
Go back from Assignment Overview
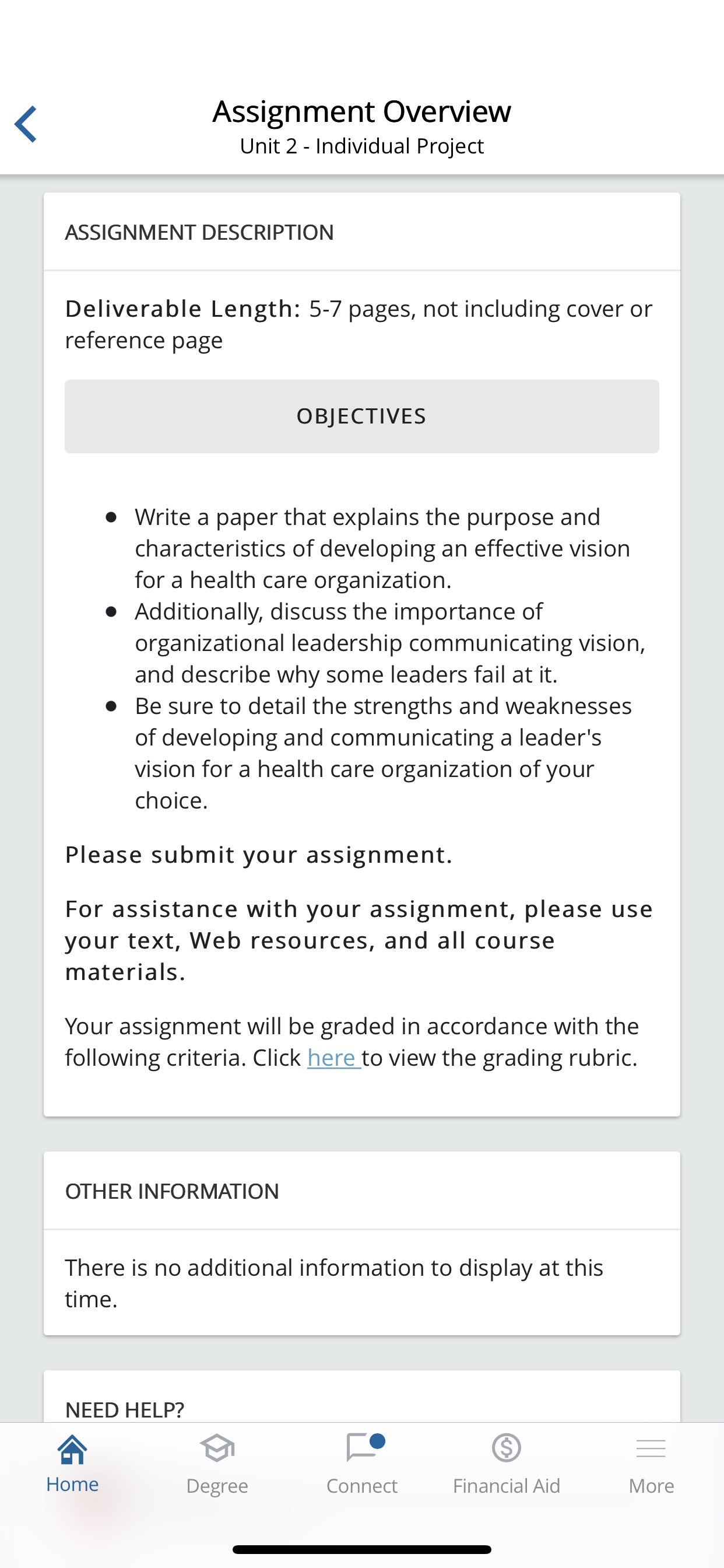coord(26,124)
